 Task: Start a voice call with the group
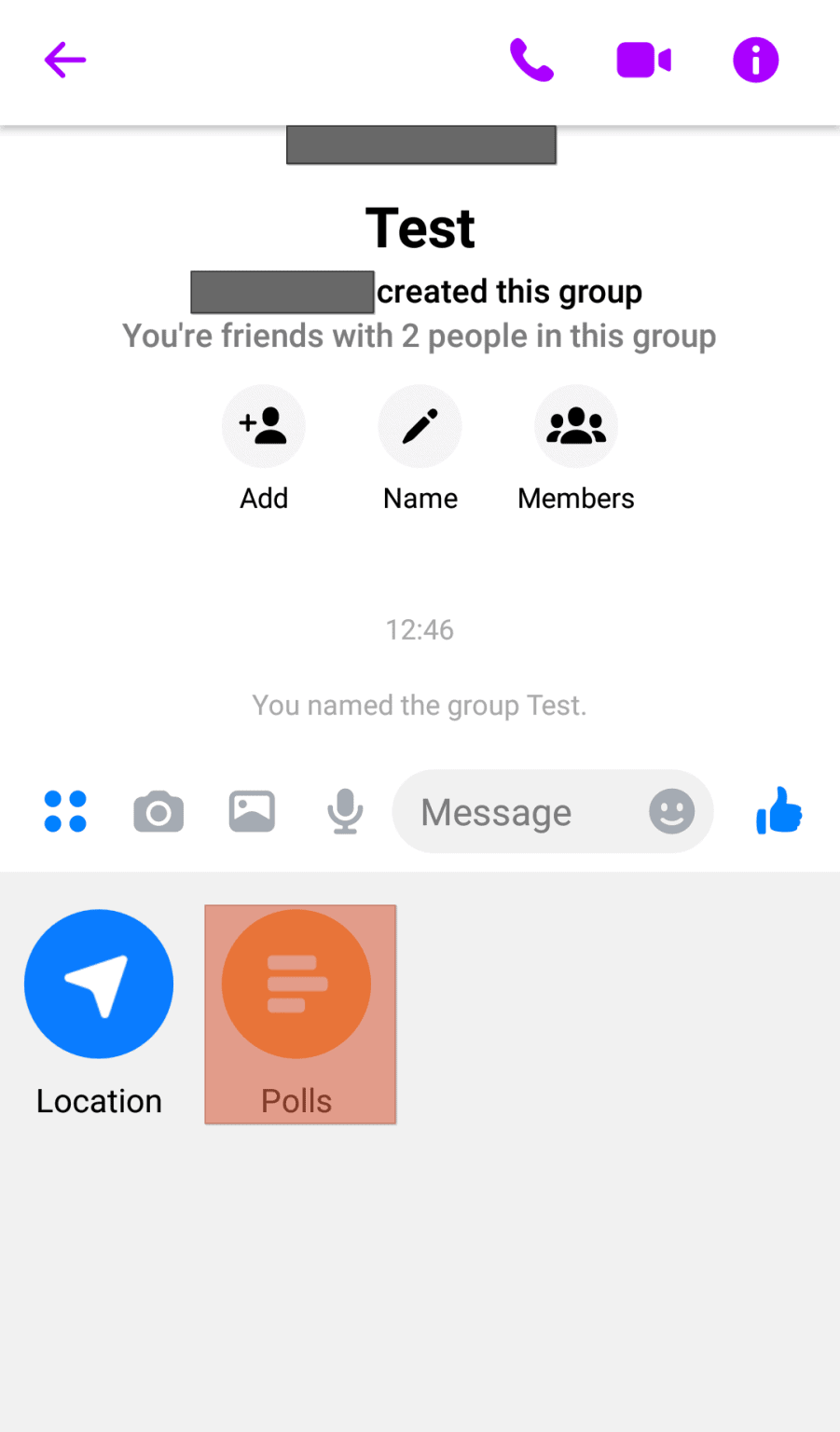click(531, 60)
